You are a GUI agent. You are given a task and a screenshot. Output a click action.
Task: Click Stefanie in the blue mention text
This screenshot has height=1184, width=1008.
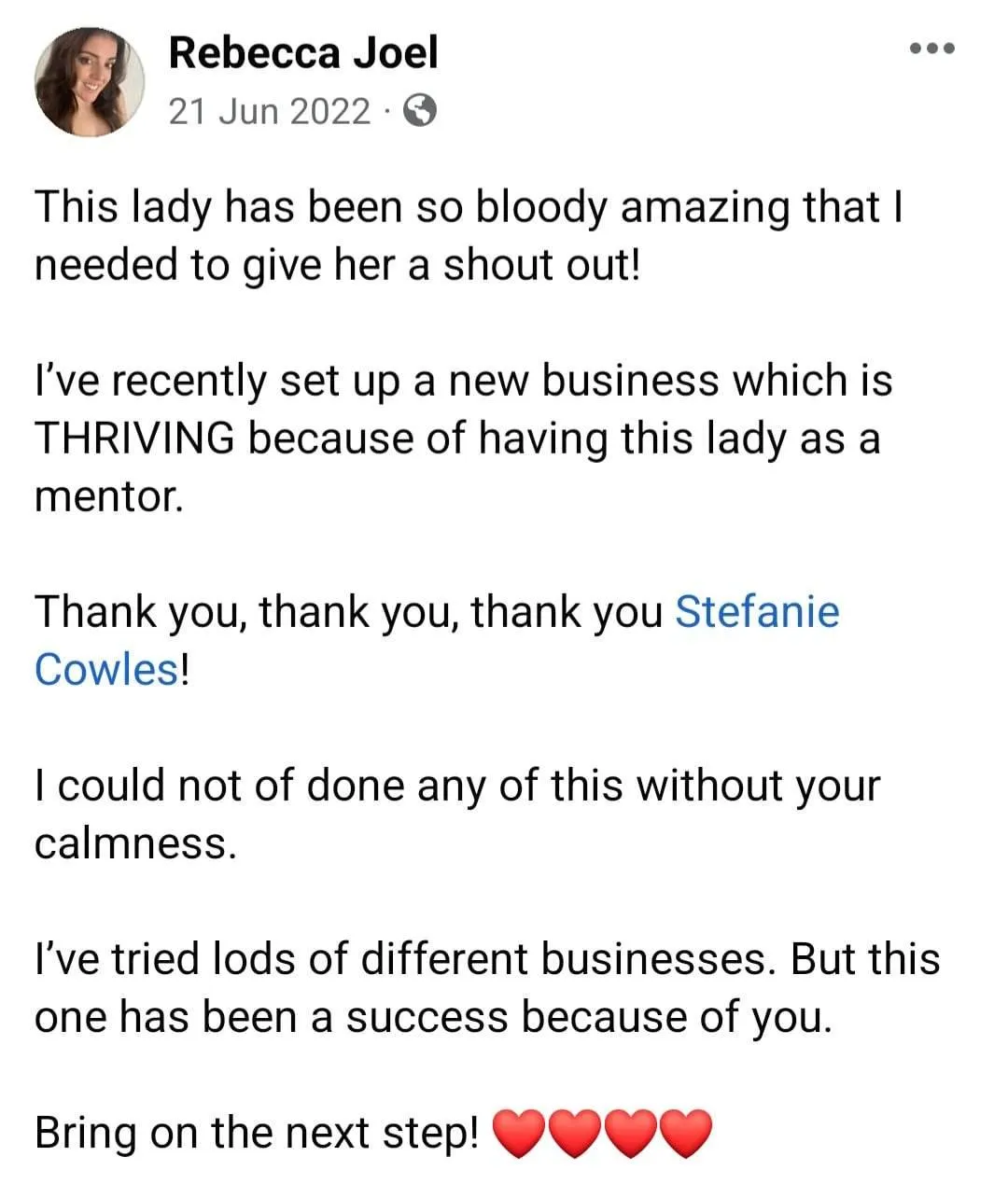(758, 613)
